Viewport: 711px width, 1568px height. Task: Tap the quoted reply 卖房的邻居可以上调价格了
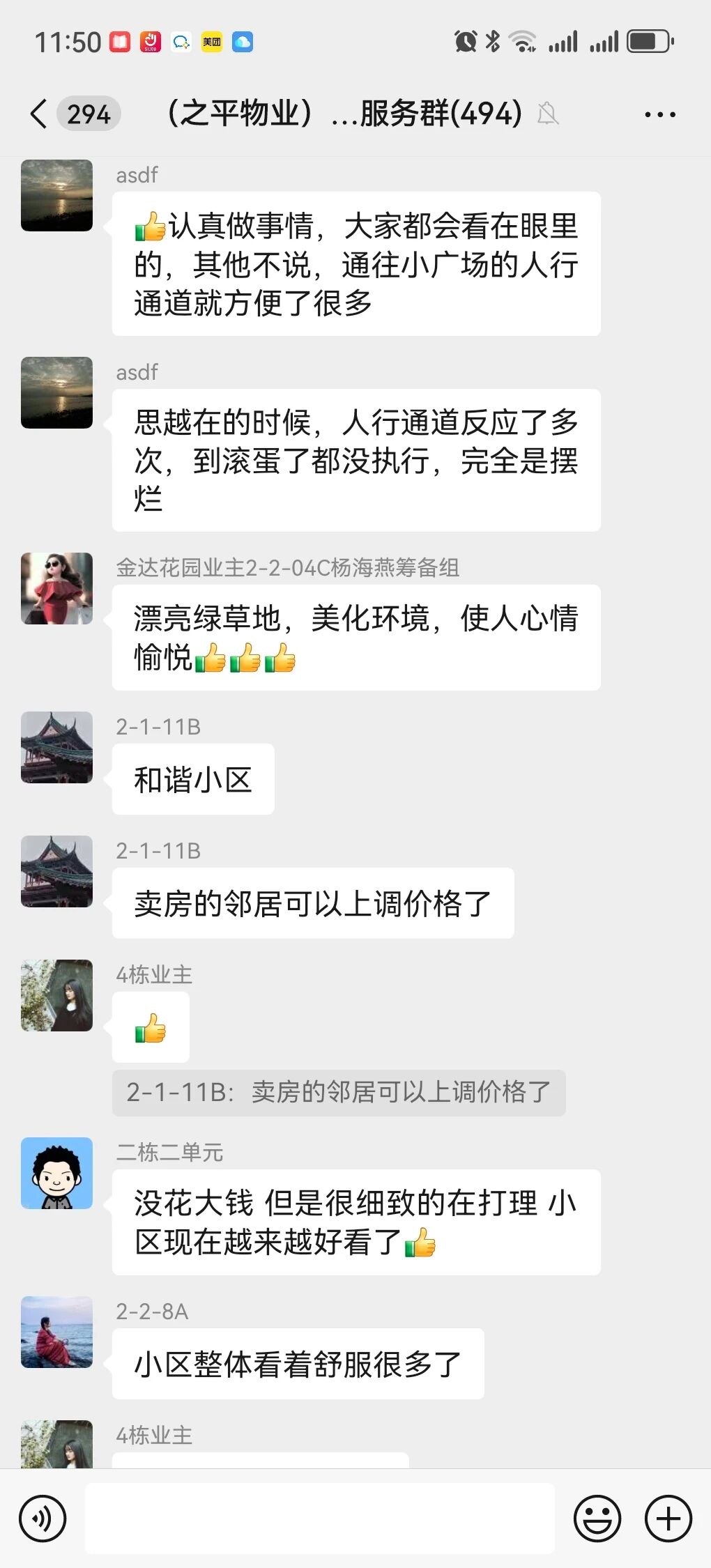click(x=339, y=1093)
